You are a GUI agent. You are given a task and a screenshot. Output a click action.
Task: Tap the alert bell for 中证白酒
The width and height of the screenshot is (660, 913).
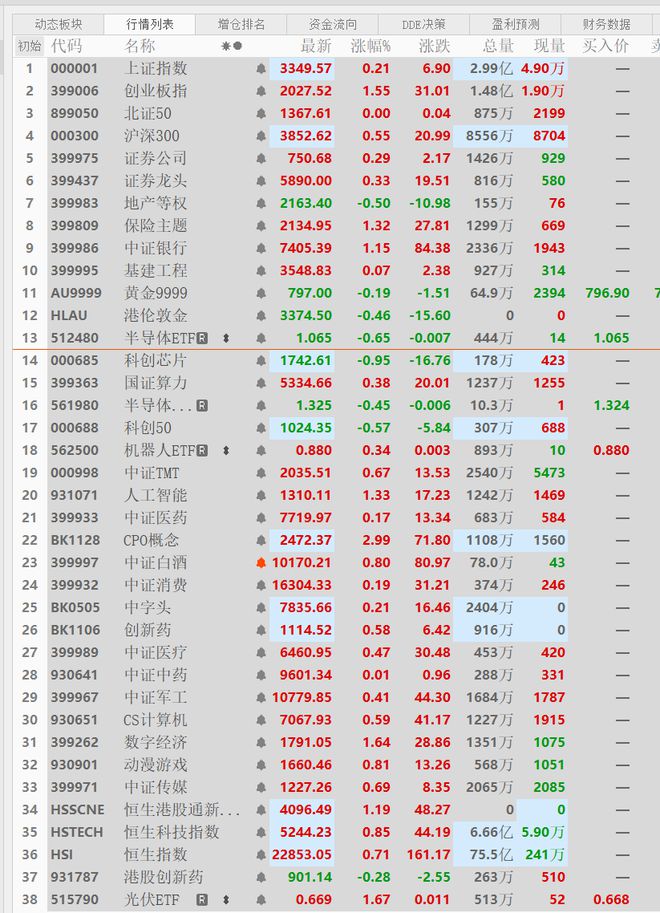pos(262,563)
